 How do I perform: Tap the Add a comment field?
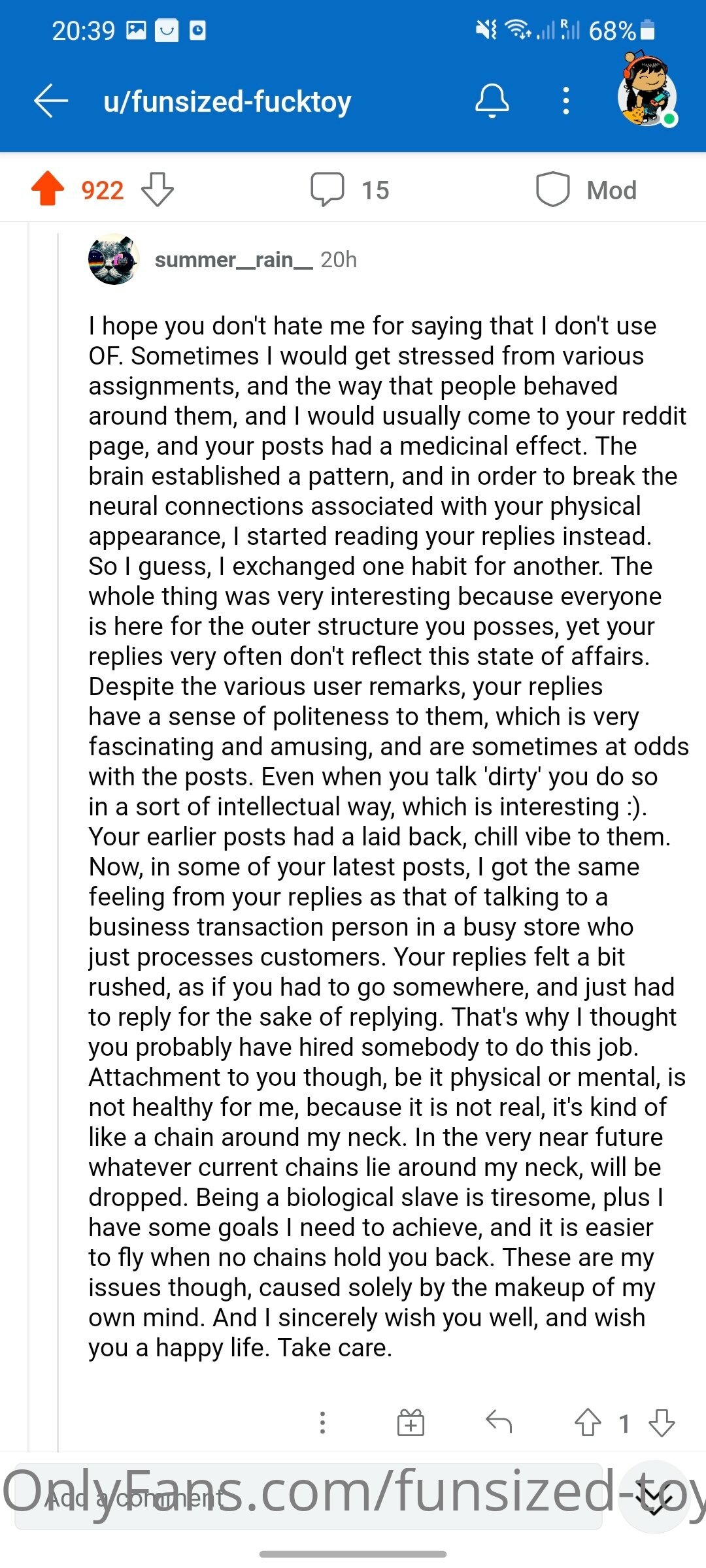(308, 1497)
